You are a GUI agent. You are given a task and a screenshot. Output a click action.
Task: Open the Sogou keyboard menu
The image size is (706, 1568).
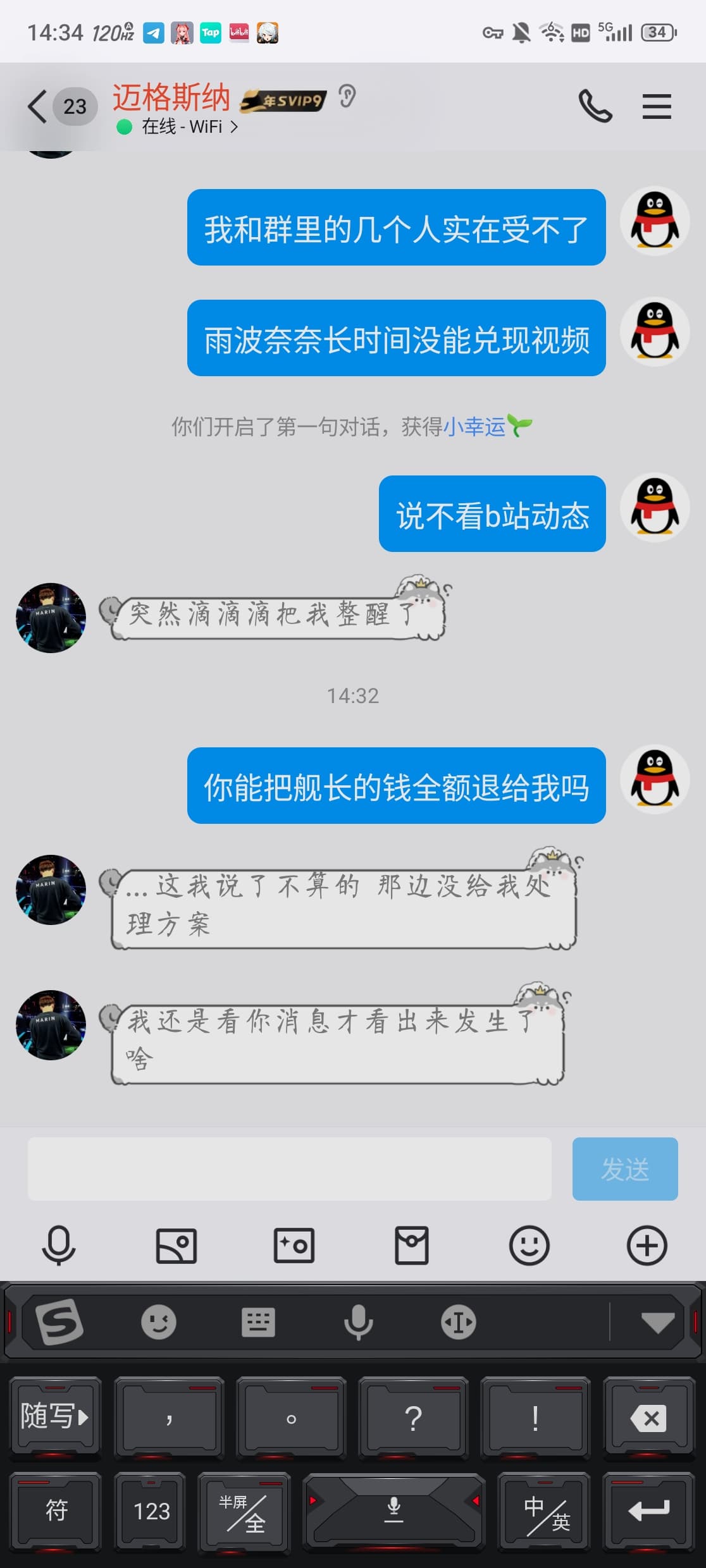(59, 1321)
